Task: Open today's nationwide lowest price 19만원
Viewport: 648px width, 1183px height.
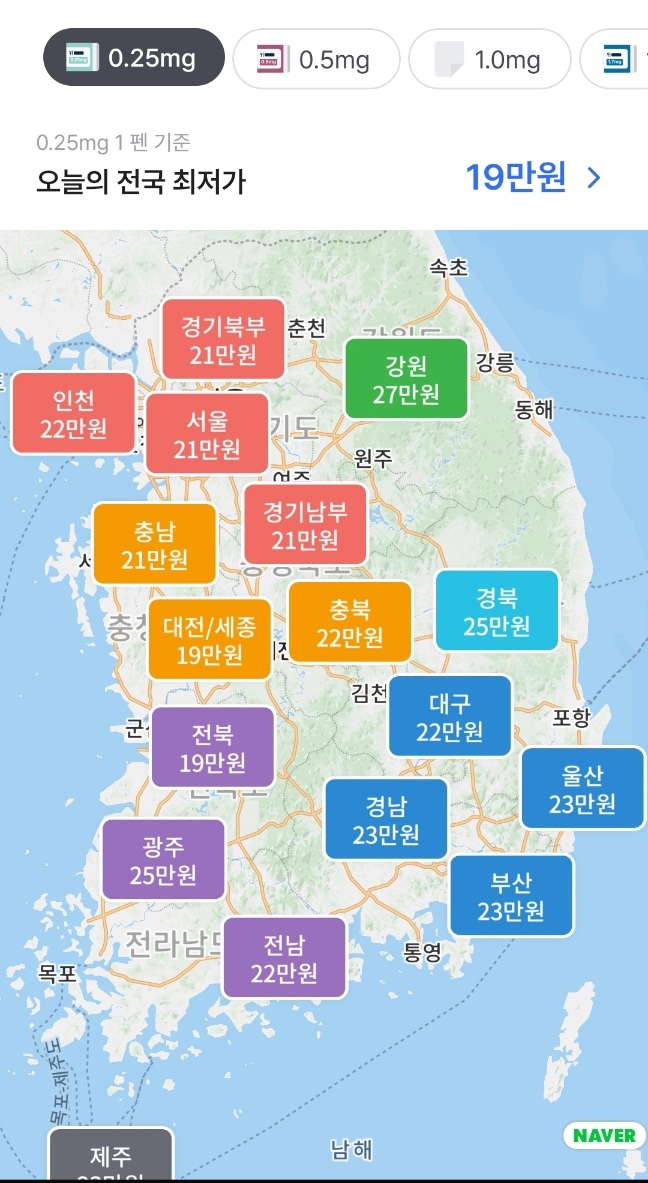Action: click(x=534, y=178)
